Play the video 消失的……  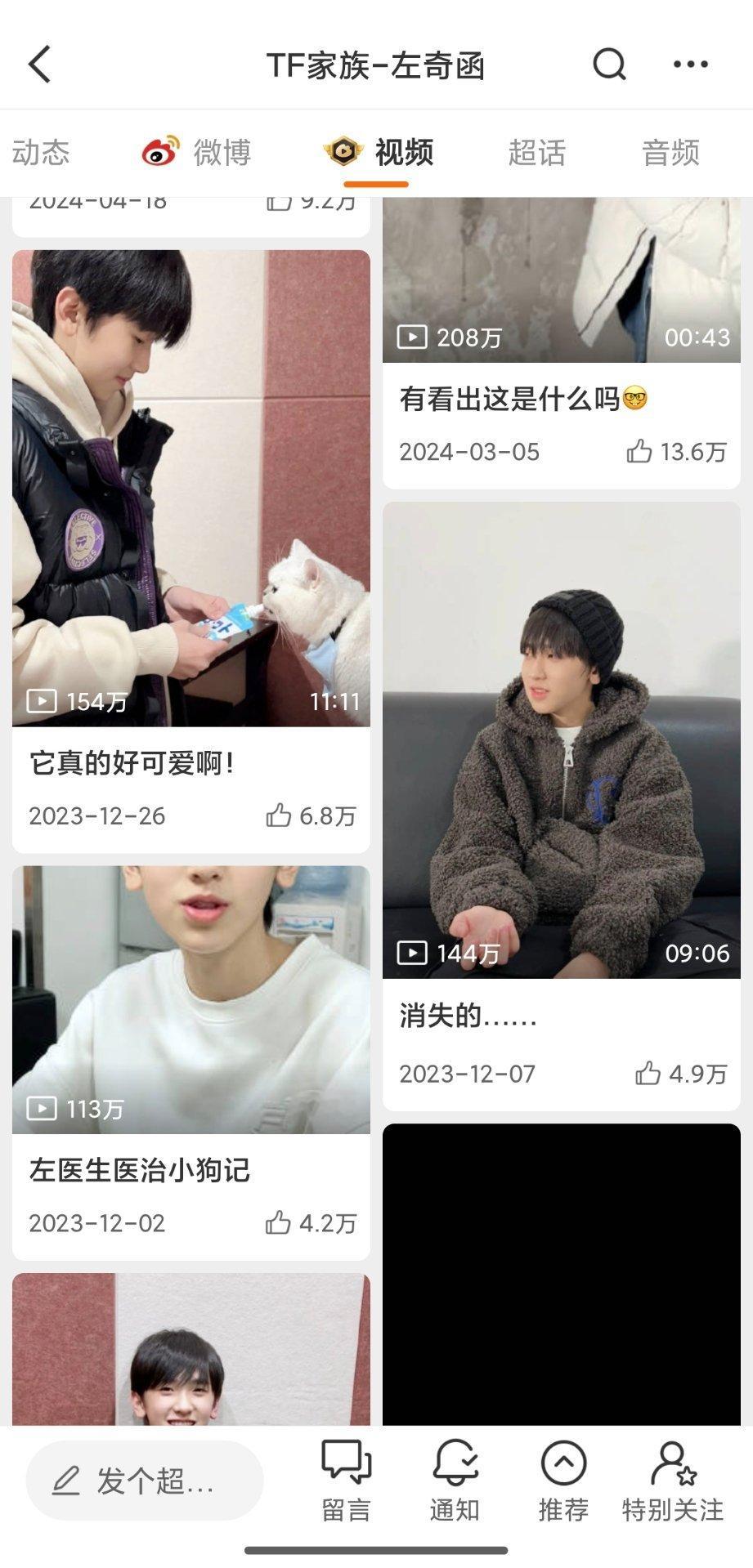coord(561,740)
